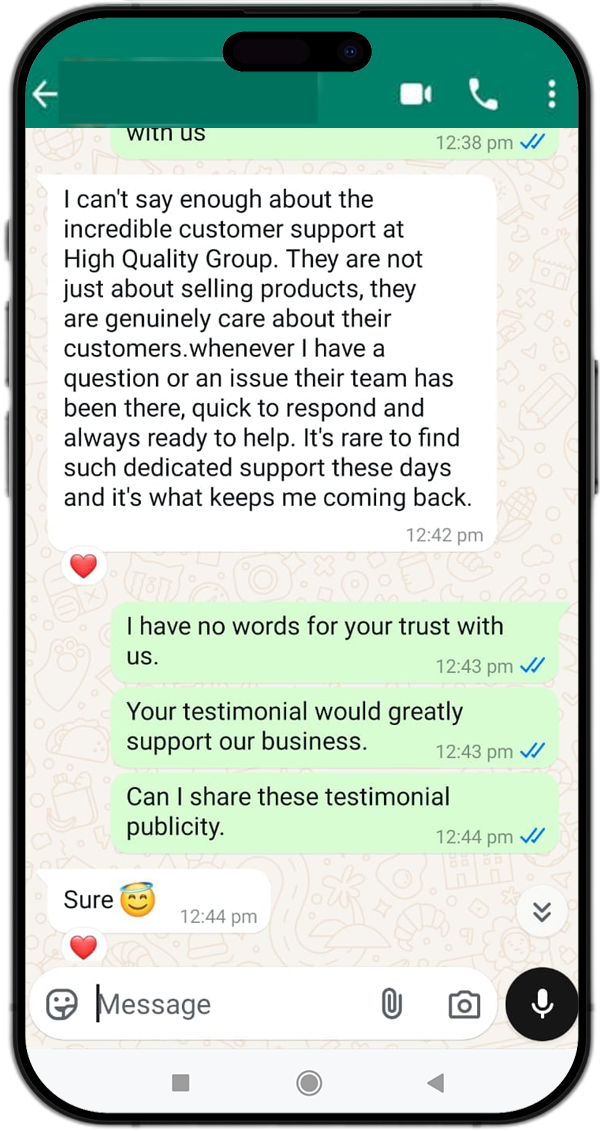
Task: Start a voice call
Action: click(x=483, y=95)
